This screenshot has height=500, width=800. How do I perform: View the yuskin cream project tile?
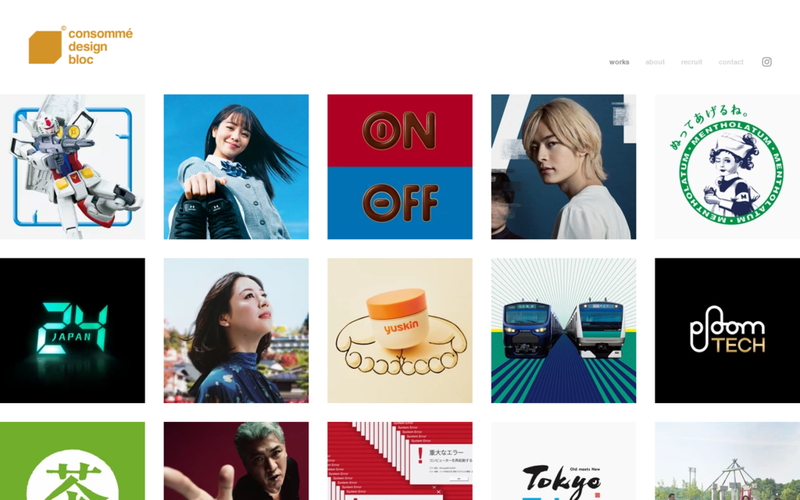(x=400, y=330)
